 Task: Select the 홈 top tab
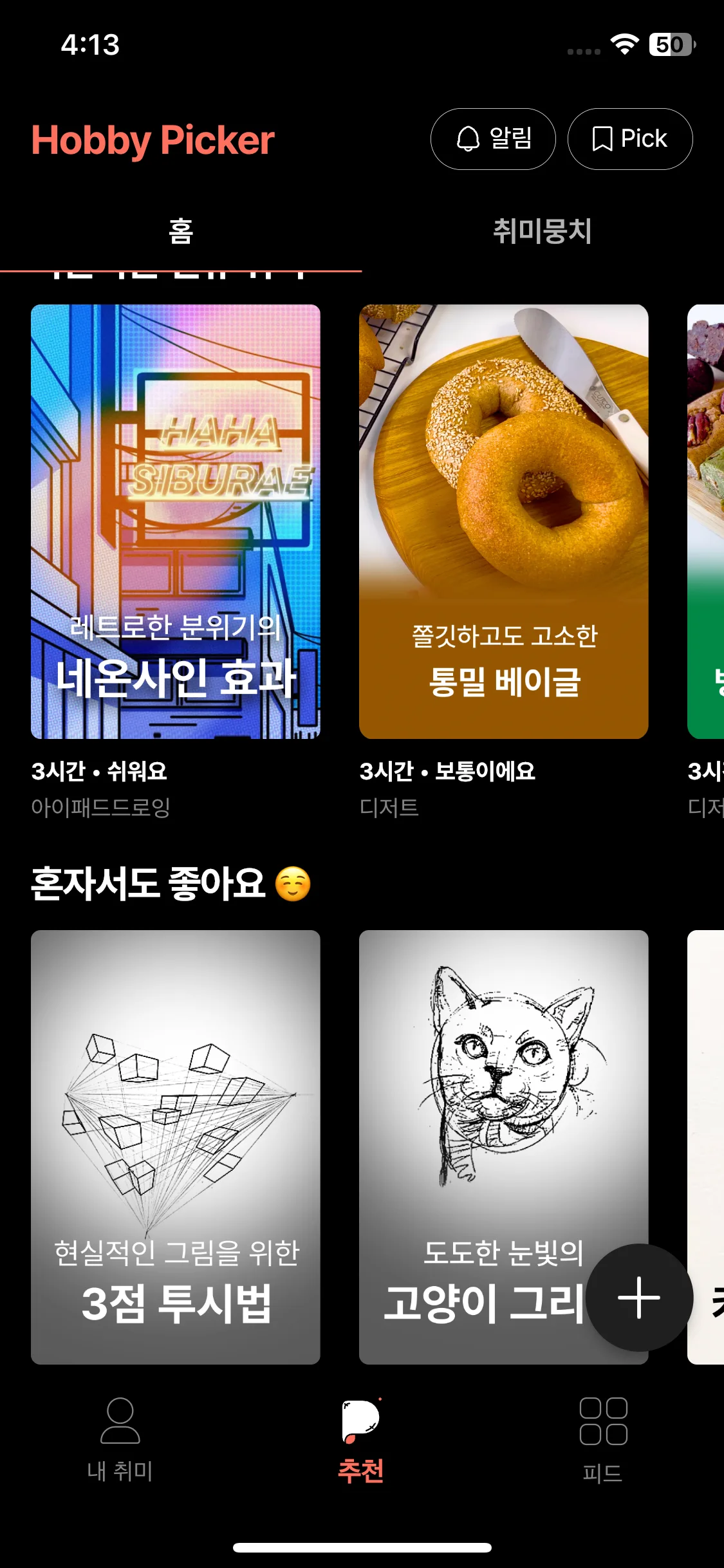[181, 231]
